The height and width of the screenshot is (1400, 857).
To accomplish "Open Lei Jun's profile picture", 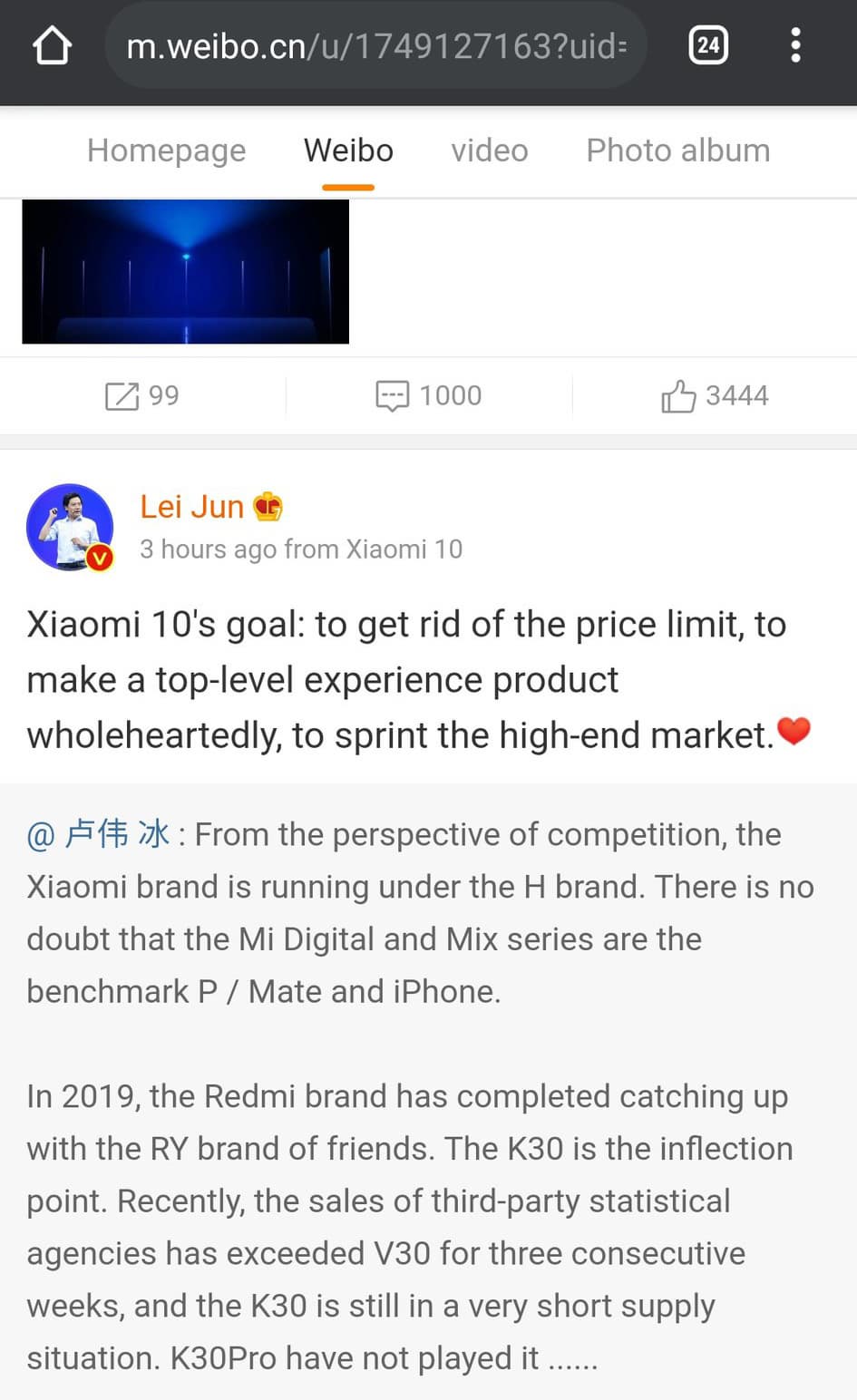I will 70,527.
